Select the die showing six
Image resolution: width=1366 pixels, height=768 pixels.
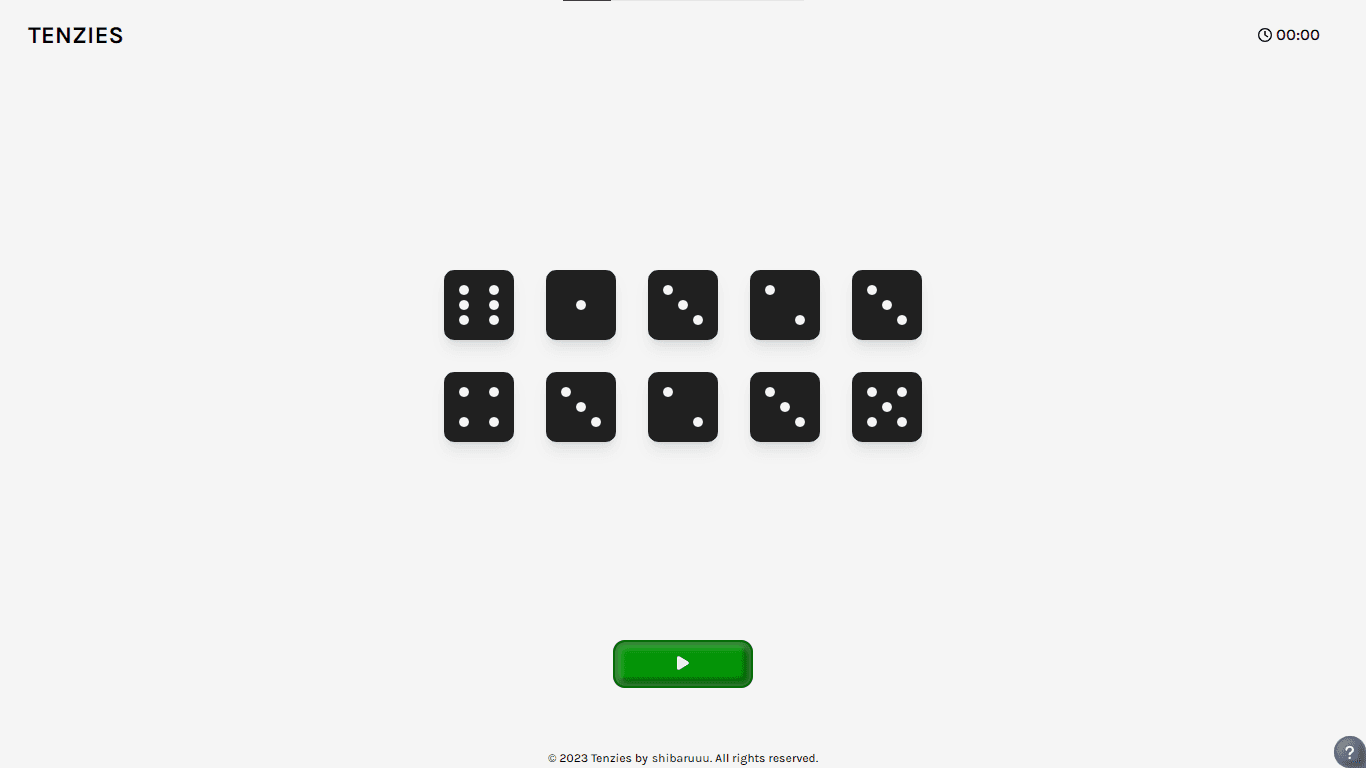point(479,305)
